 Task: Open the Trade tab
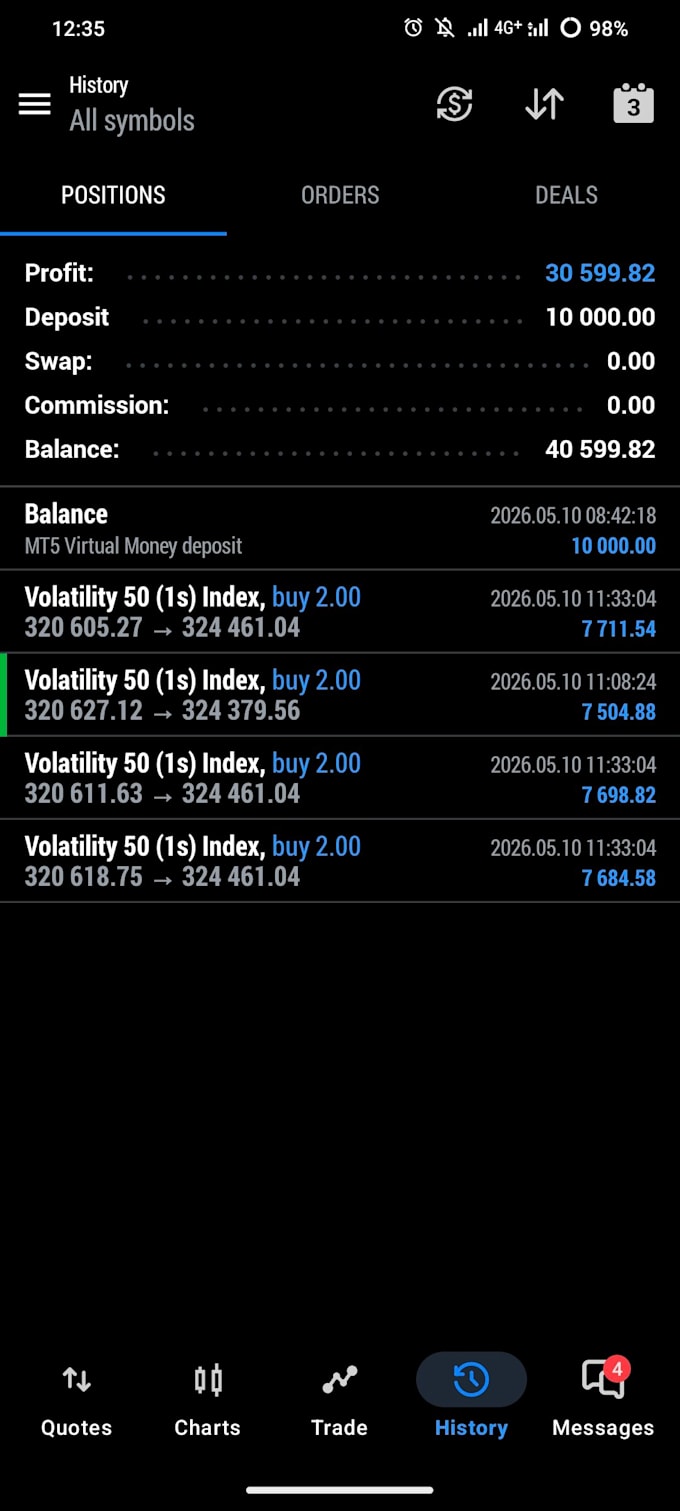click(x=339, y=1398)
